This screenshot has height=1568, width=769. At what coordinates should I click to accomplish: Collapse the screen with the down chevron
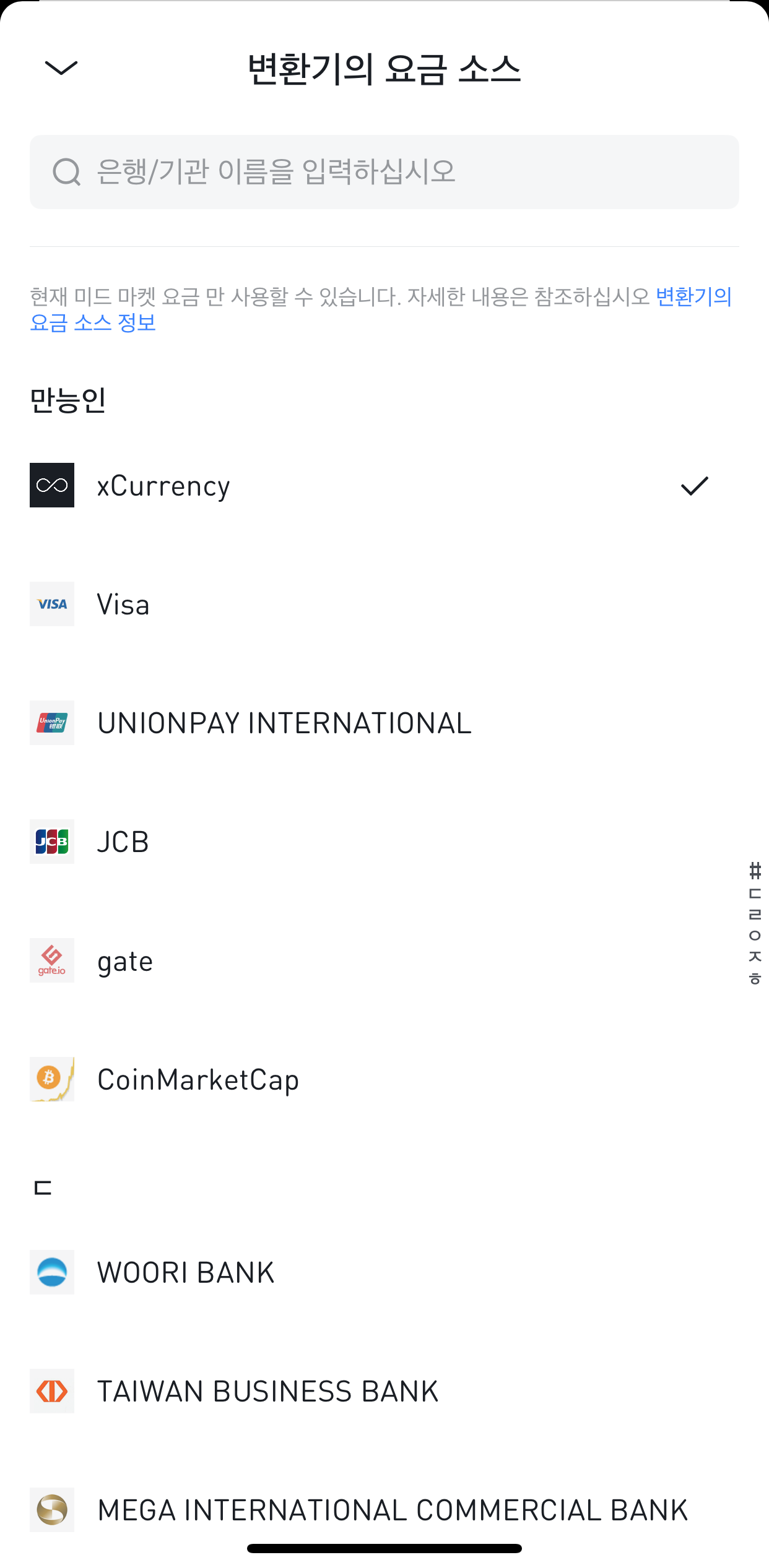[61, 67]
